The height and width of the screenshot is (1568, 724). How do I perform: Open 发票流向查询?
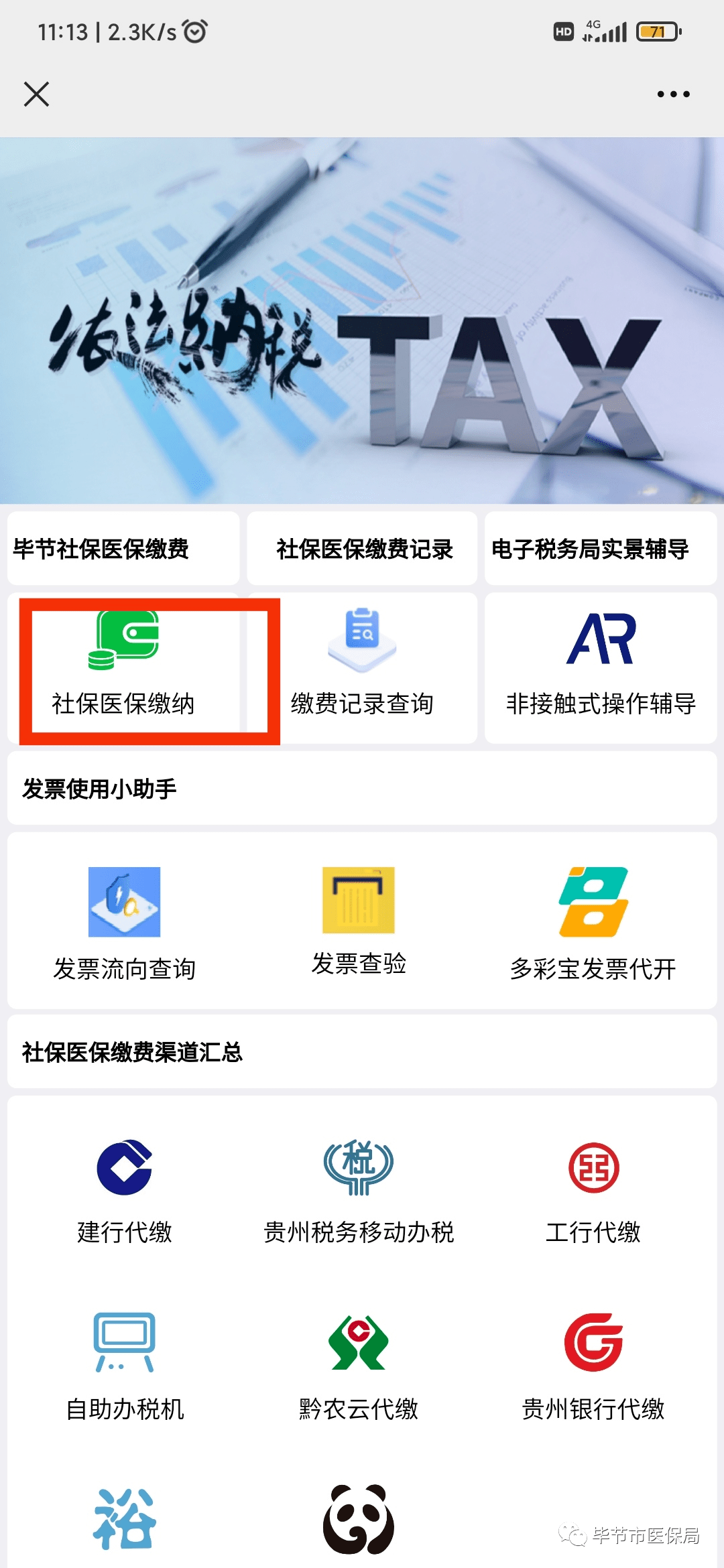pos(125,921)
